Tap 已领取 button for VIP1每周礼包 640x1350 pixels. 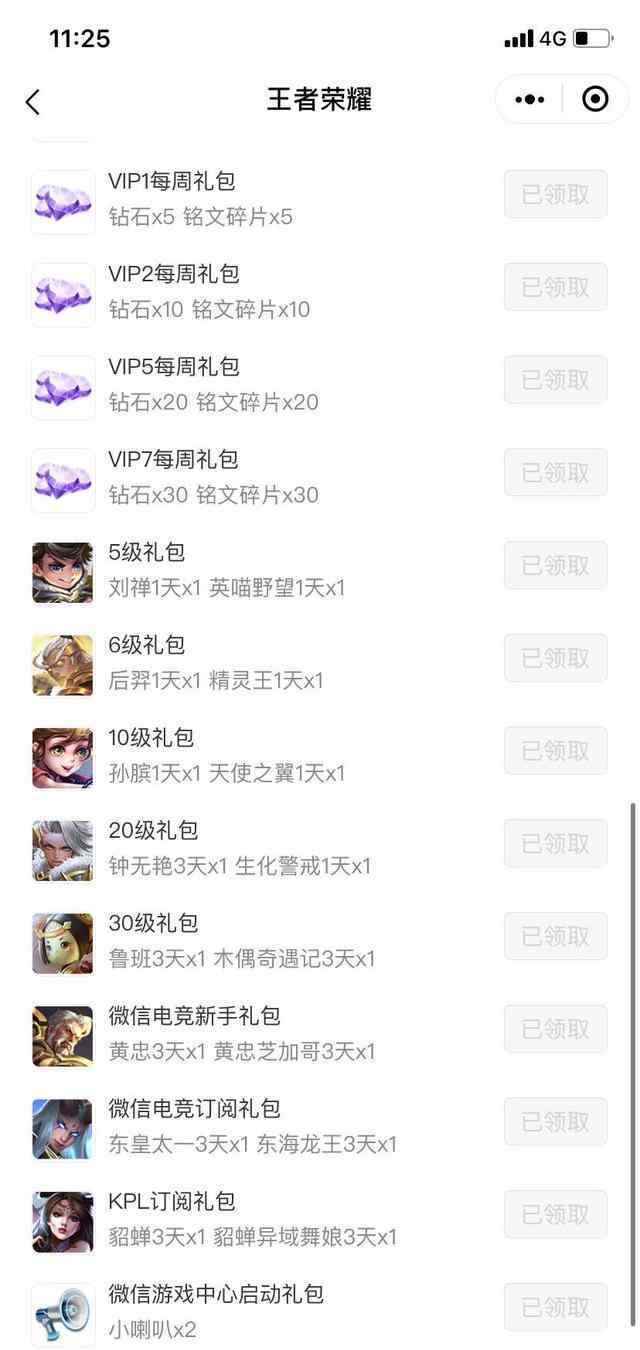click(555, 195)
